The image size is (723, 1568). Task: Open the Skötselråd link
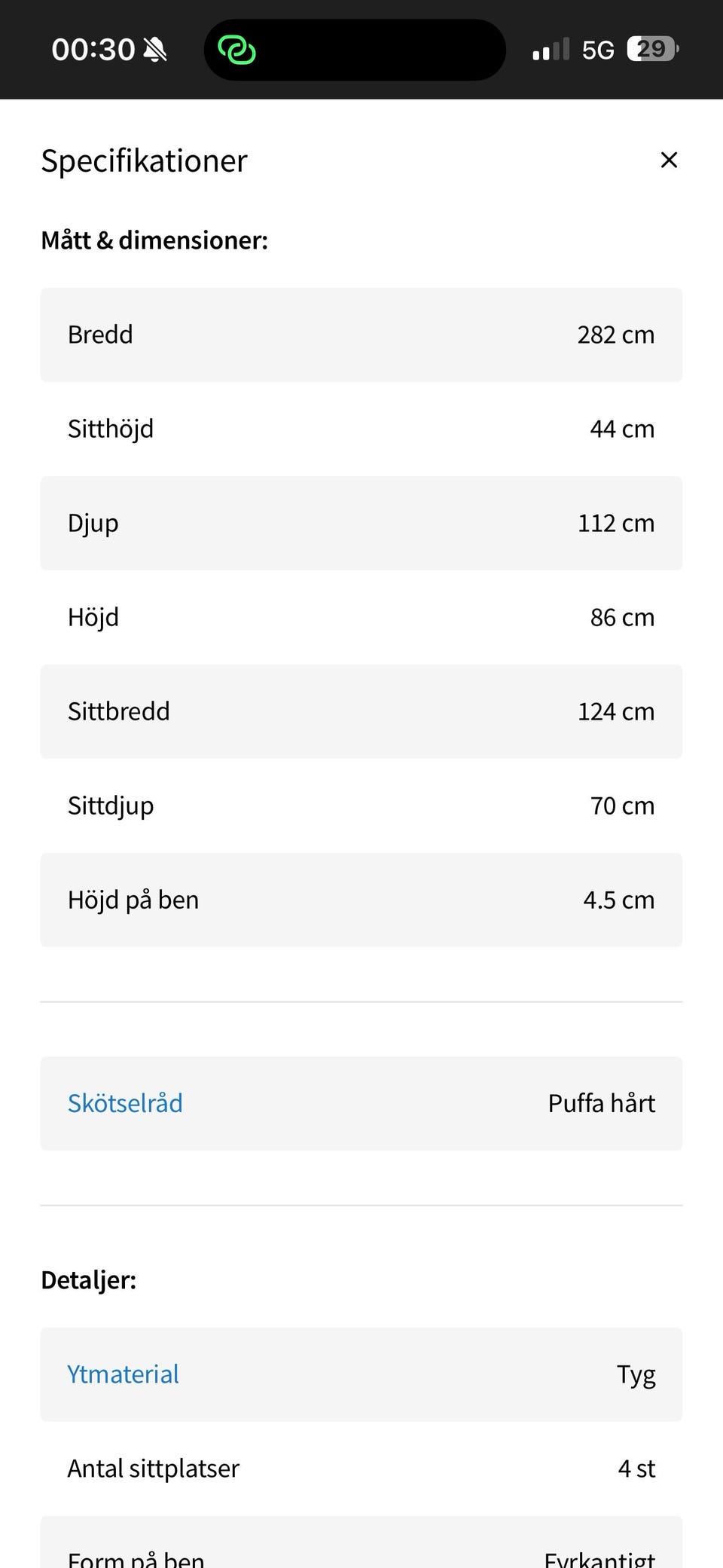tap(125, 1103)
